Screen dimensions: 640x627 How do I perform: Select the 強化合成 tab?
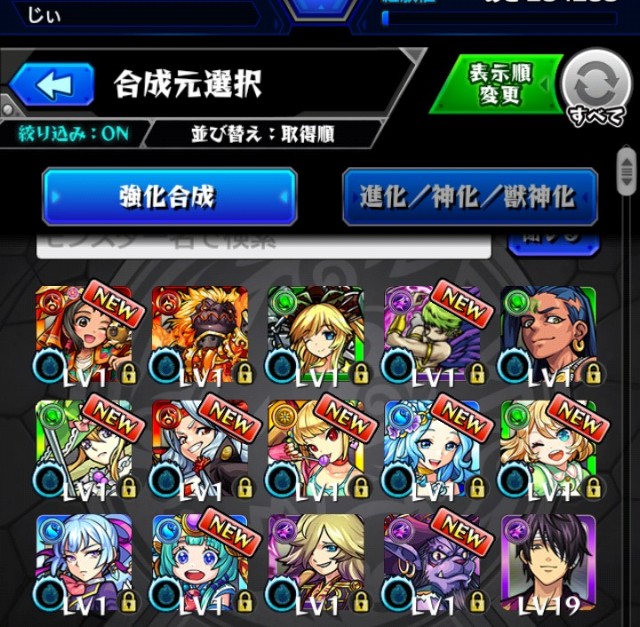click(x=169, y=197)
